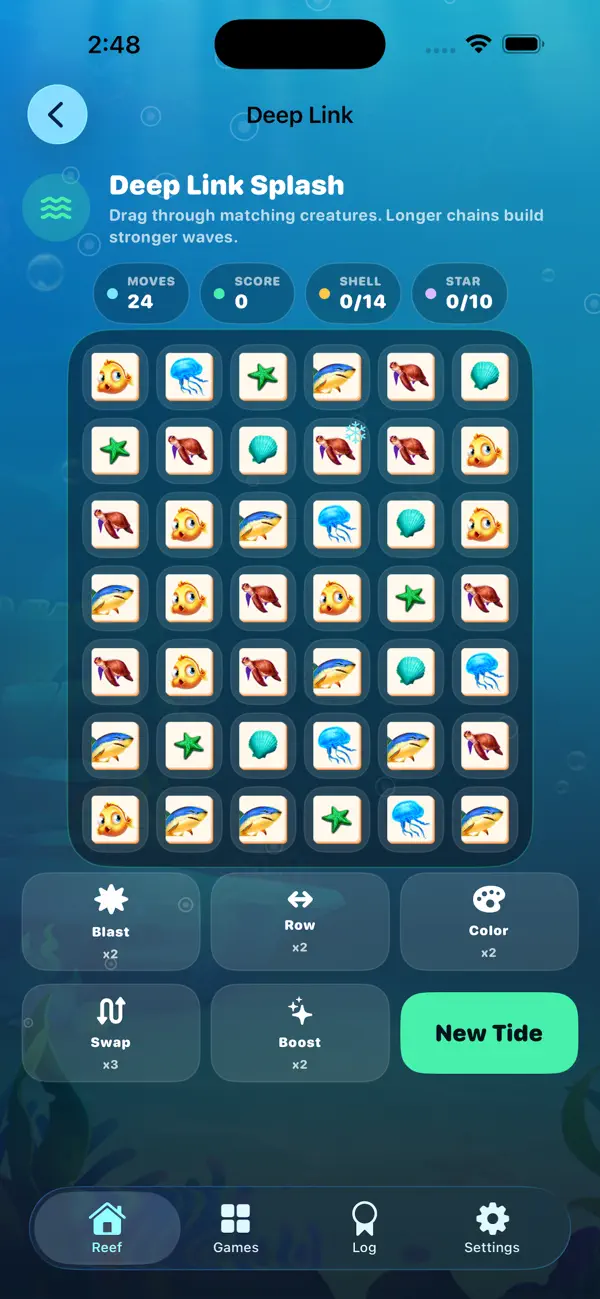This screenshot has width=600, height=1299.
Task: Activate the Boost power-up
Action: pyautogui.click(x=300, y=1033)
